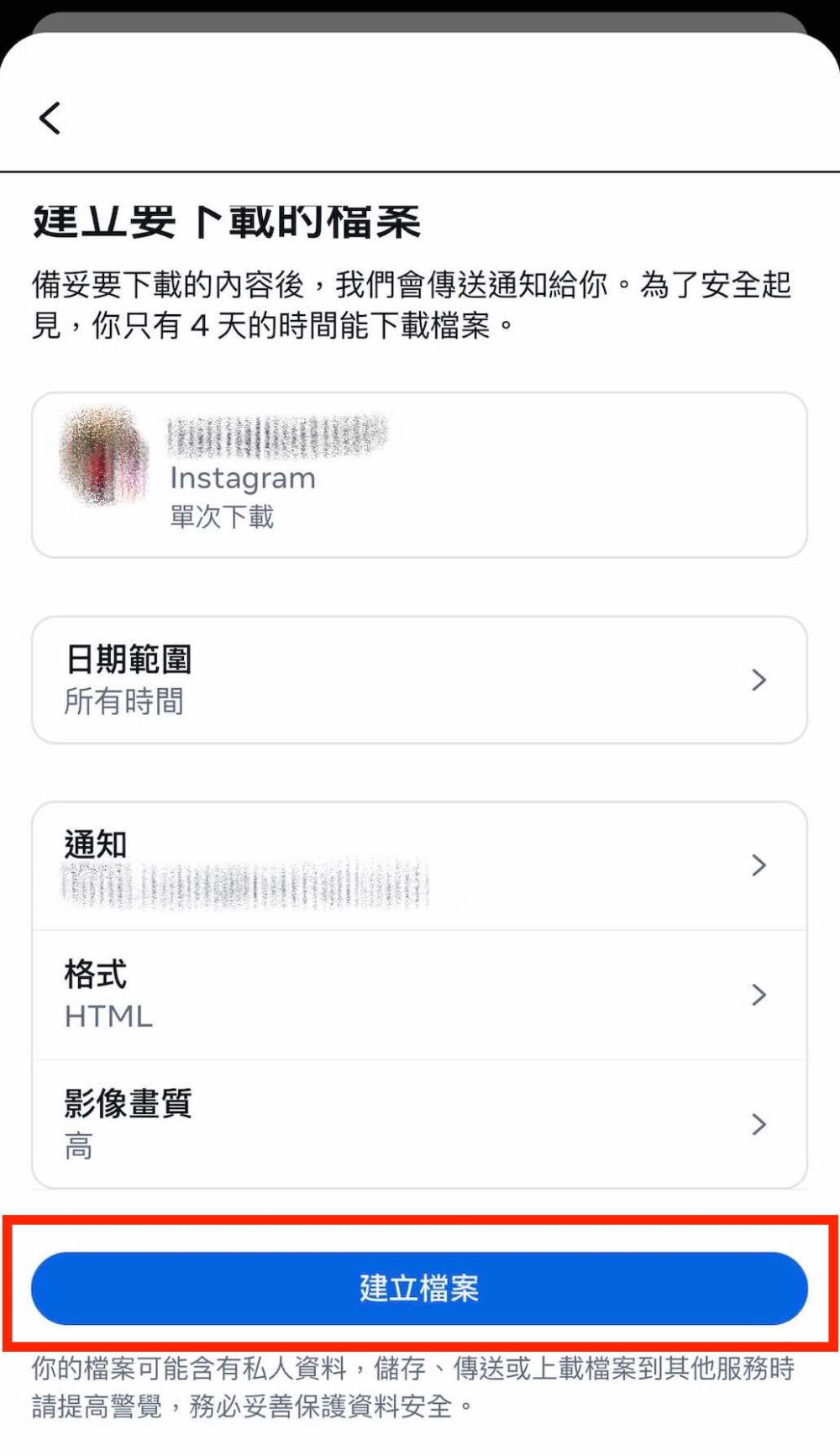Tap the 單次下載 label under Instagram
Viewport: 840px width, 1456px height.
point(221,517)
